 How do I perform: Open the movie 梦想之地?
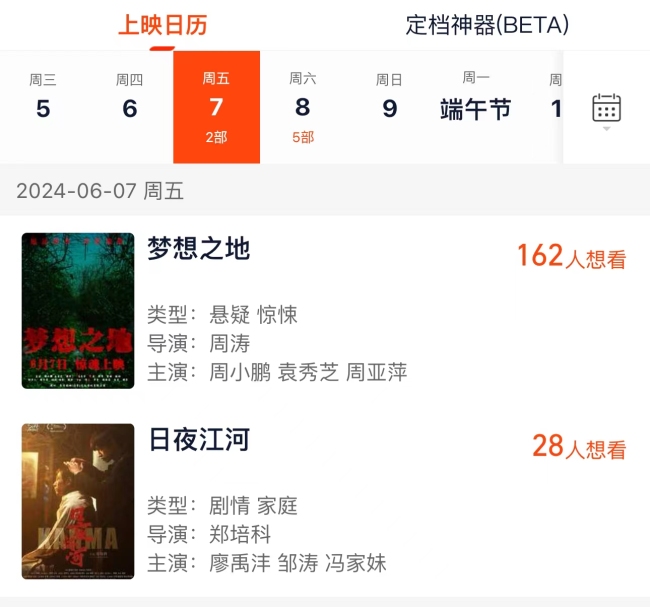(198, 249)
